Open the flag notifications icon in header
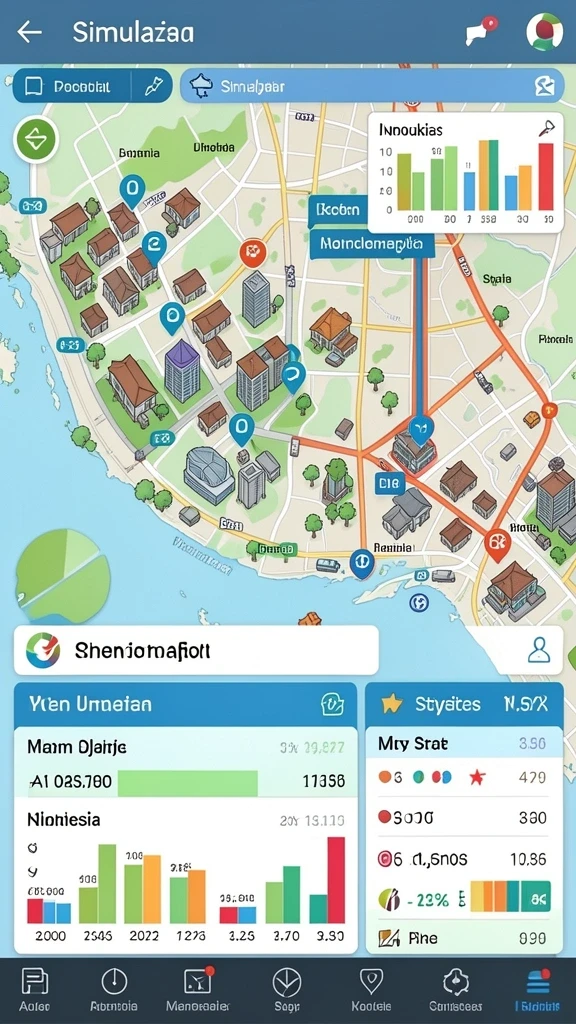576x1024 pixels. coord(483,31)
